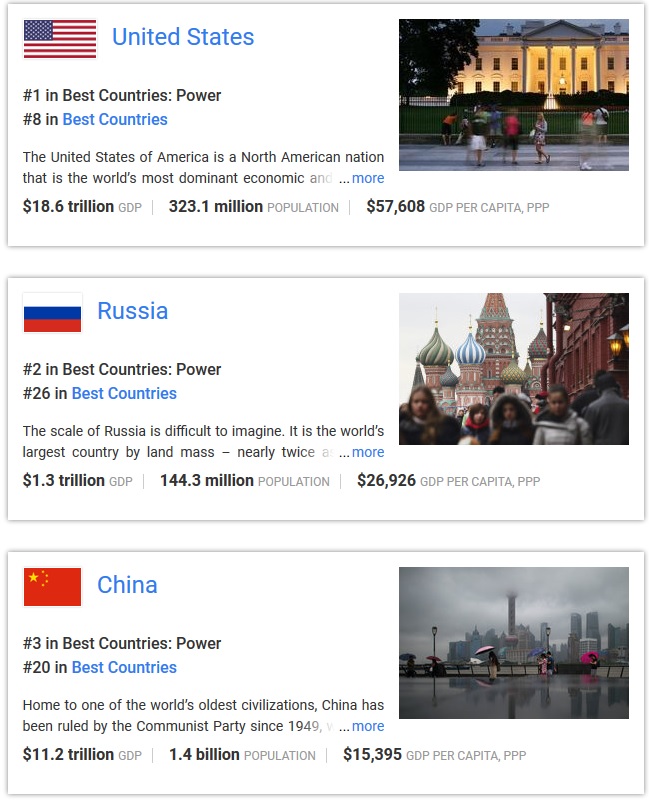Open the China skyline photo tile
Screen dimensions: 649x807
[x=513, y=642]
